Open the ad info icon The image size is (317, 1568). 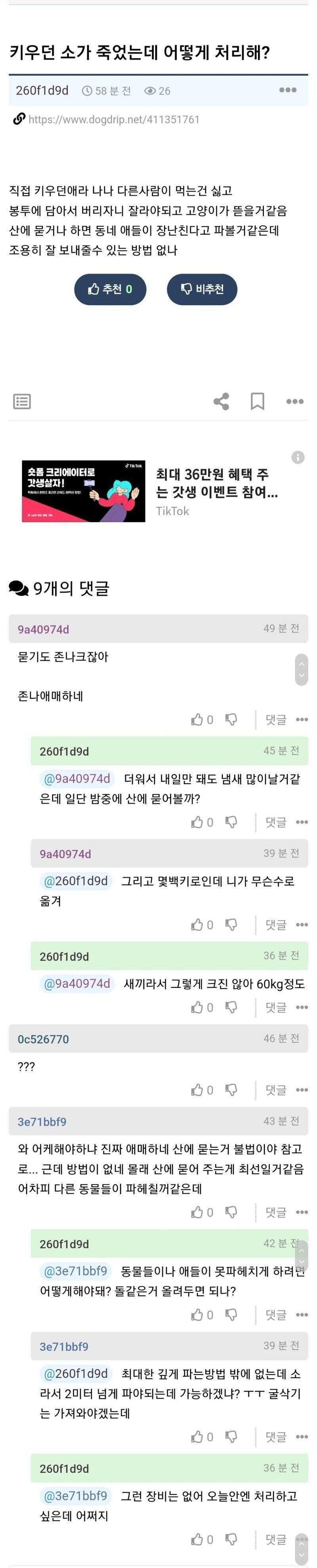coord(298,457)
